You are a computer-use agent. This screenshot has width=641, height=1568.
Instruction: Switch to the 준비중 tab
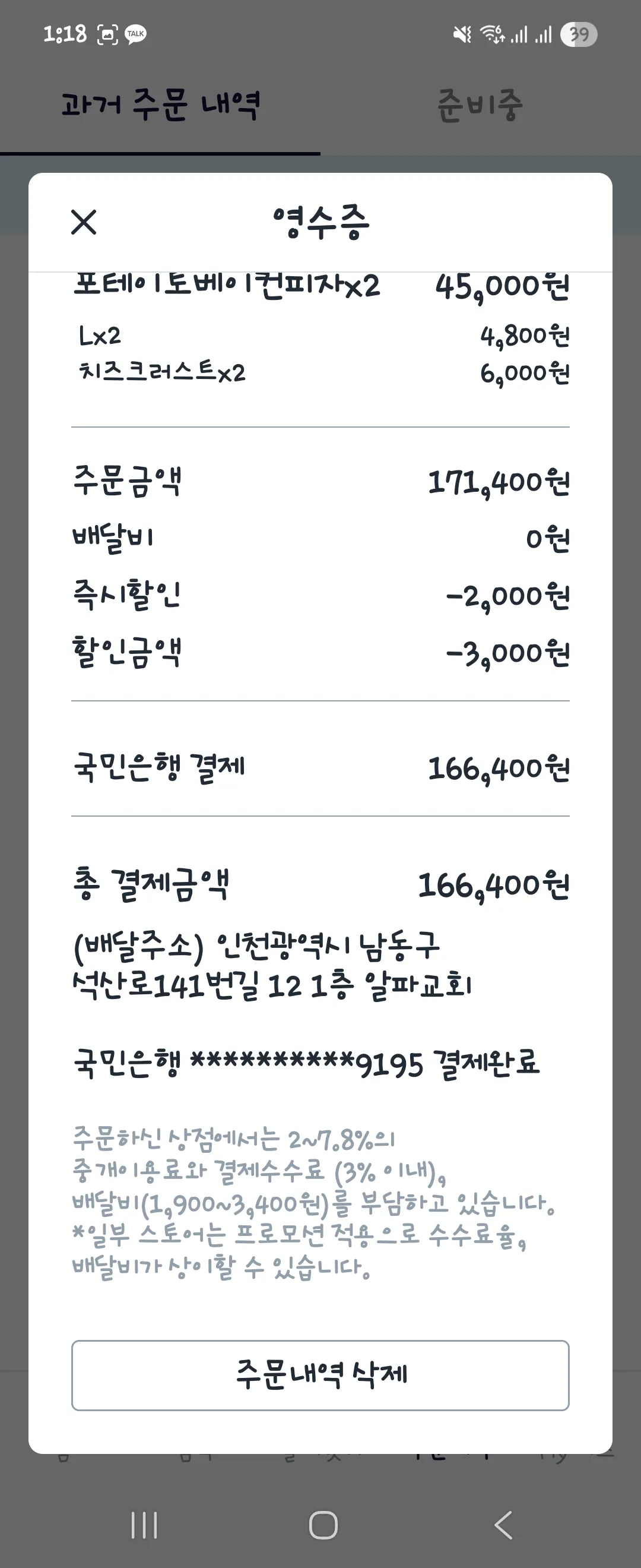[480, 105]
